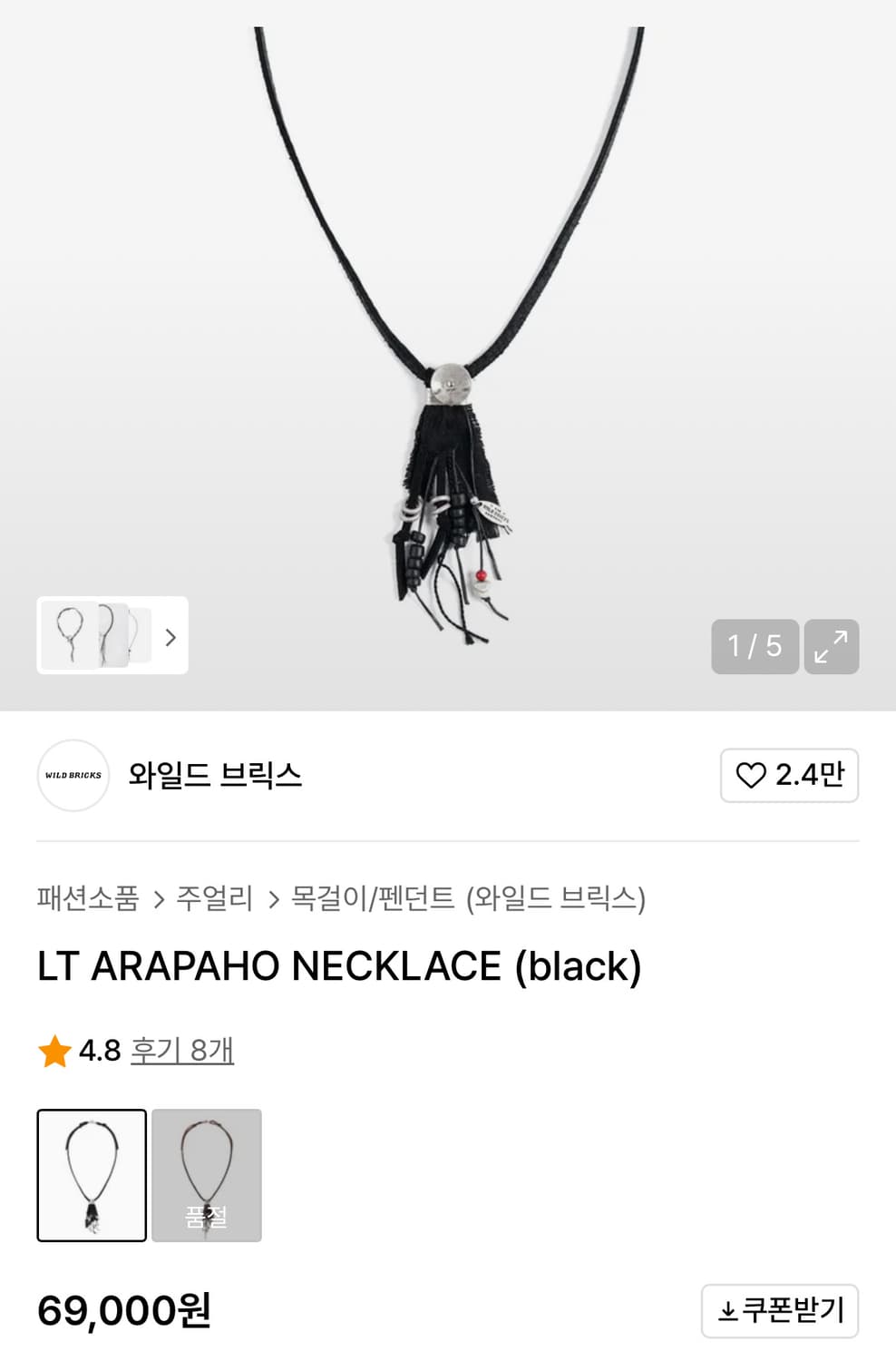Viewport: 896px width, 1361px height.
Task: Expand the thumbnail carousel with the right chevron
Action: coord(170,638)
